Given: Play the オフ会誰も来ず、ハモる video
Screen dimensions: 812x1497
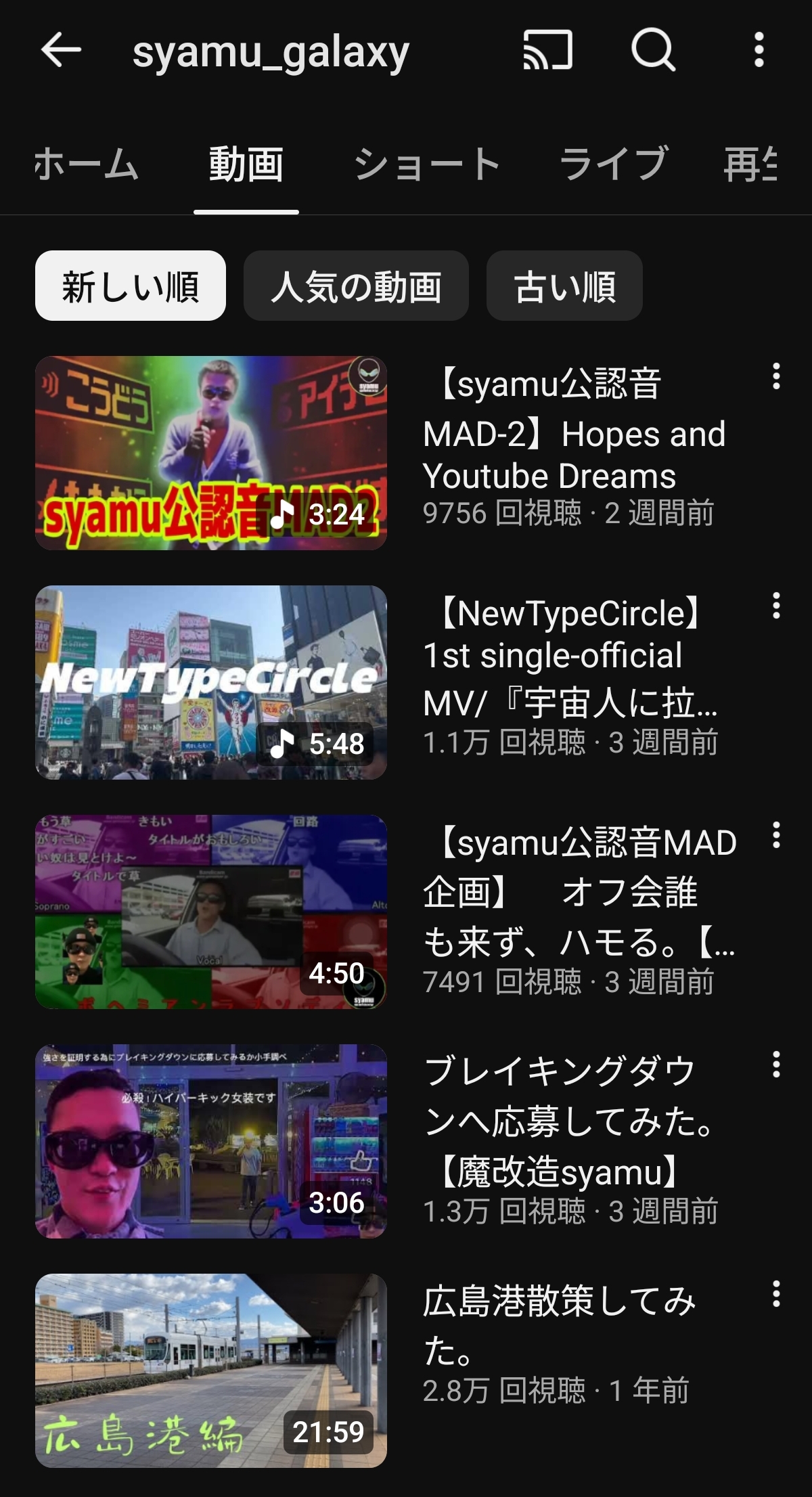Looking at the screenshot, I should coord(211,912).
